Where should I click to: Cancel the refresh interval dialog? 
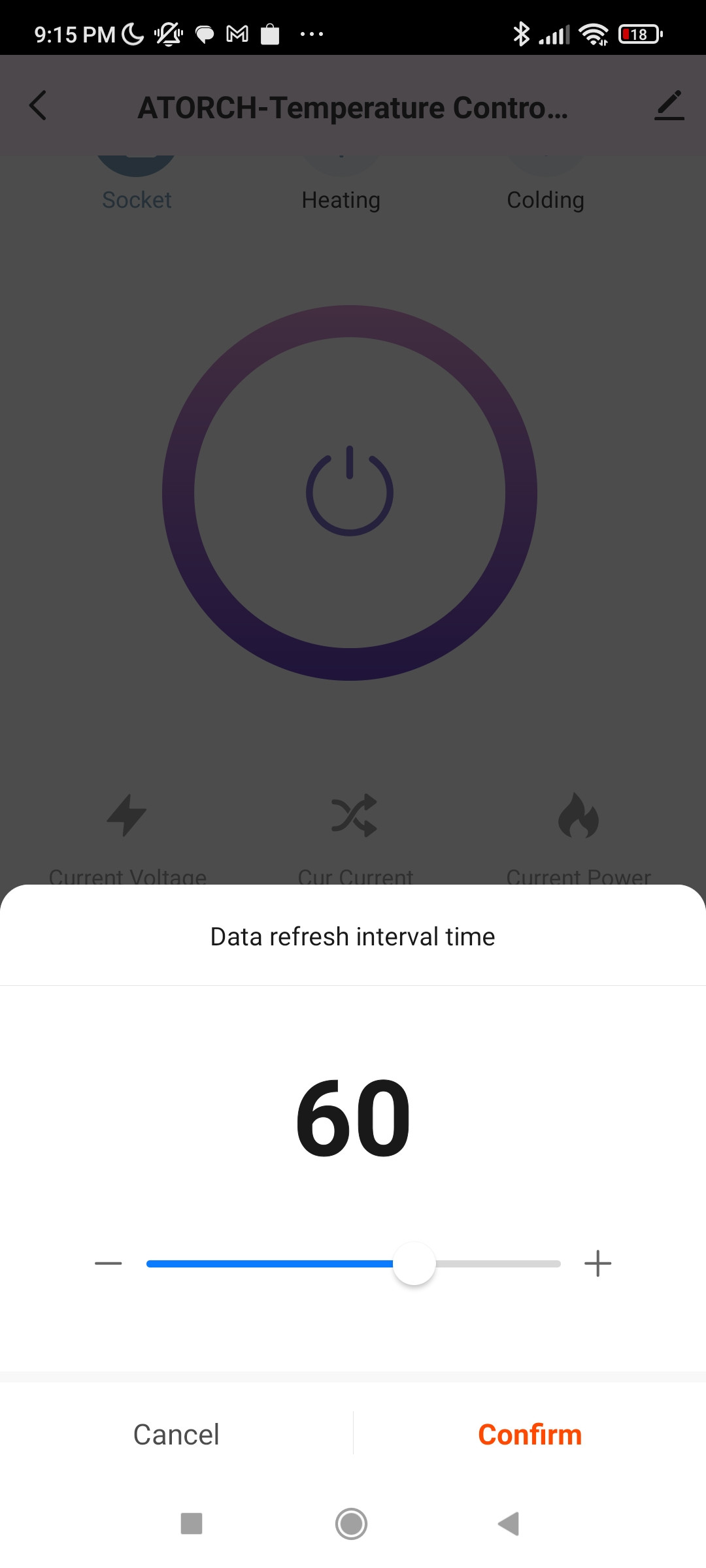(x=176, y=1434)
